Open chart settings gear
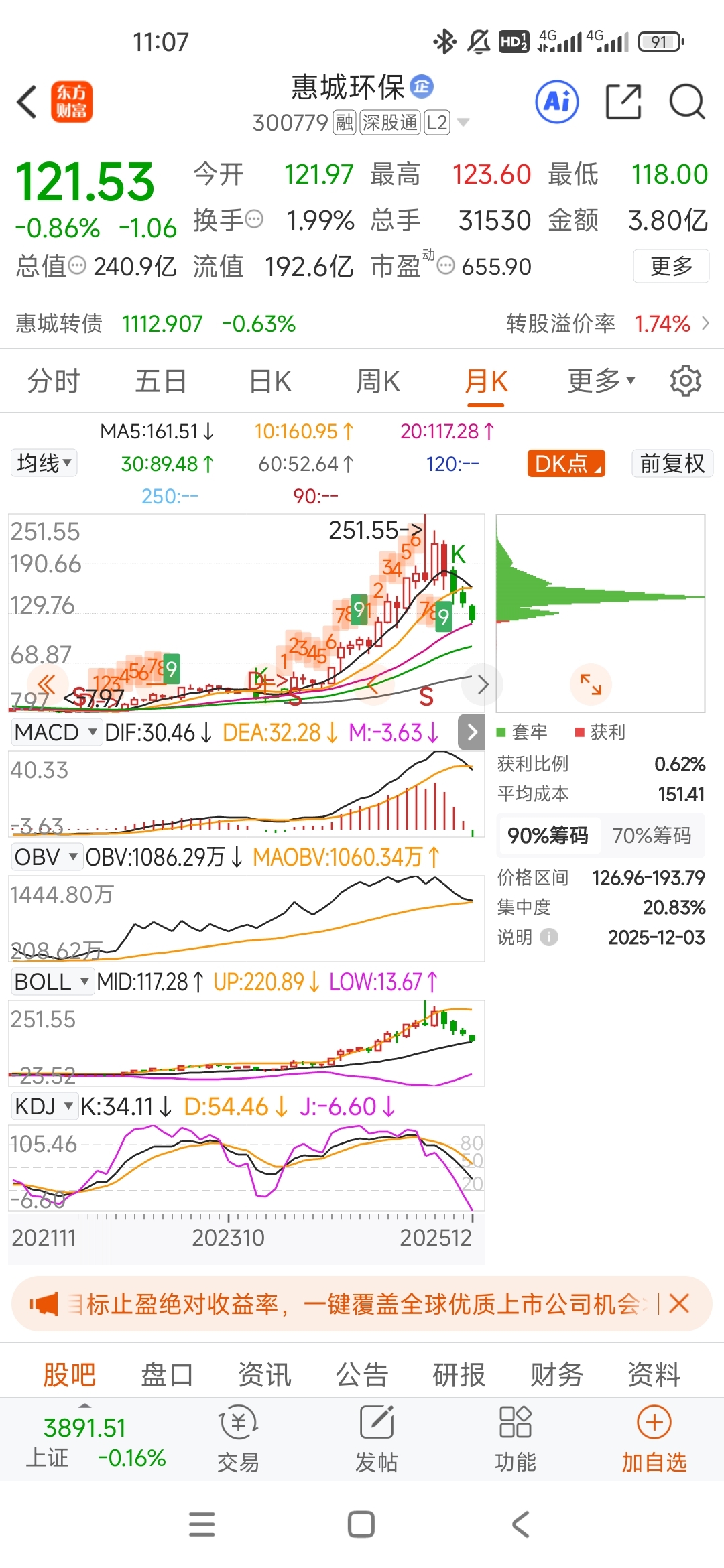 click(685, 381)
